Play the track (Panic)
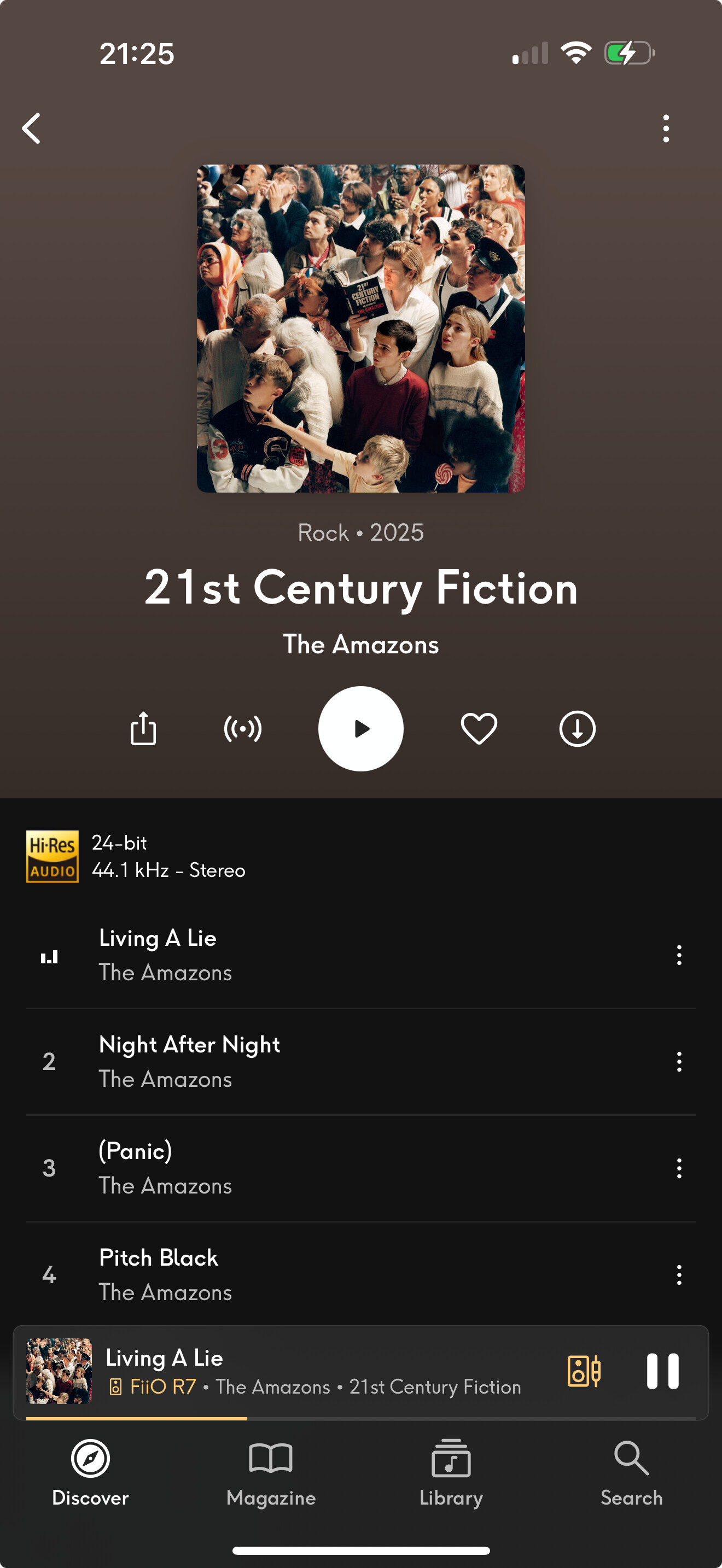Viewport: 722px width, 1568px height. tap(243, 1167)
